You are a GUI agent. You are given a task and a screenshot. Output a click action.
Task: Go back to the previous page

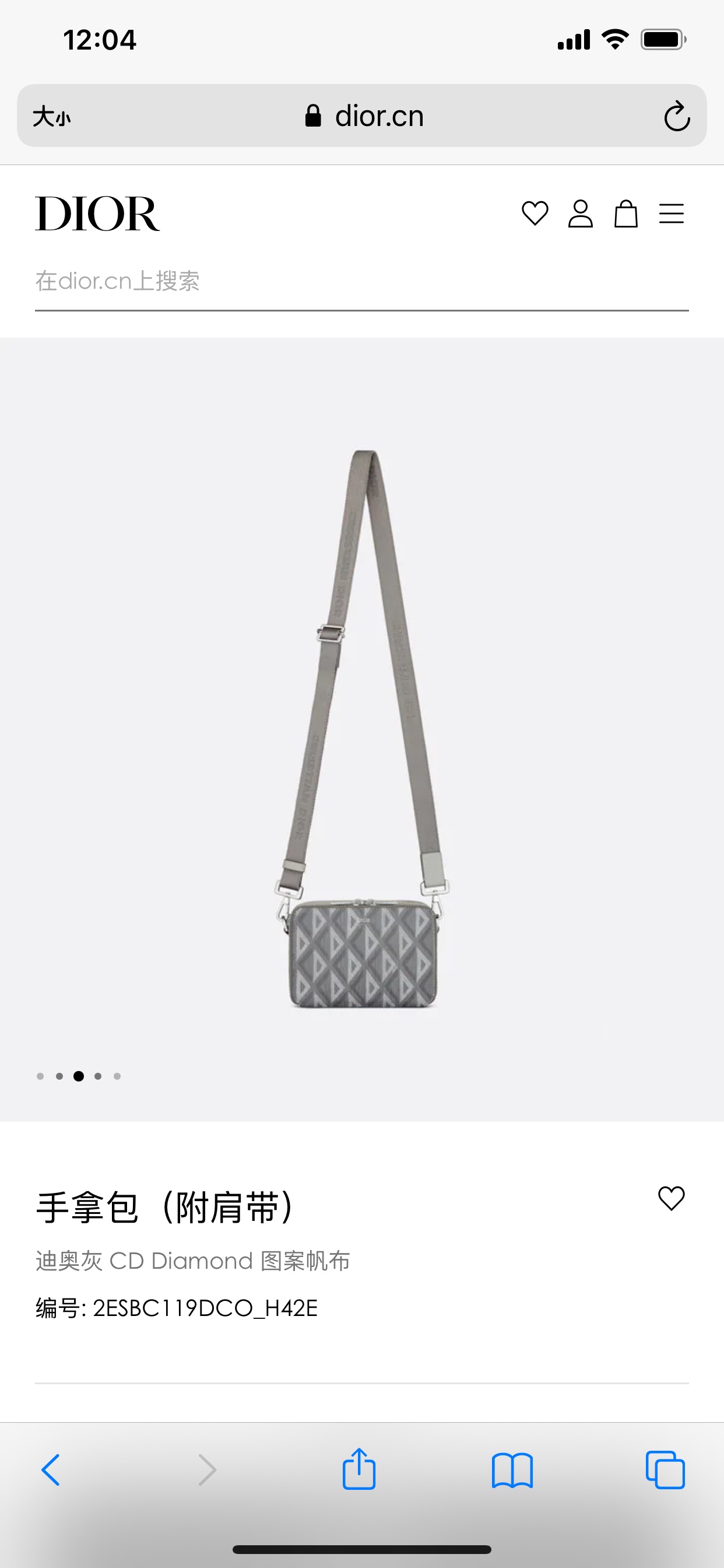click(x=51, y=1470)
